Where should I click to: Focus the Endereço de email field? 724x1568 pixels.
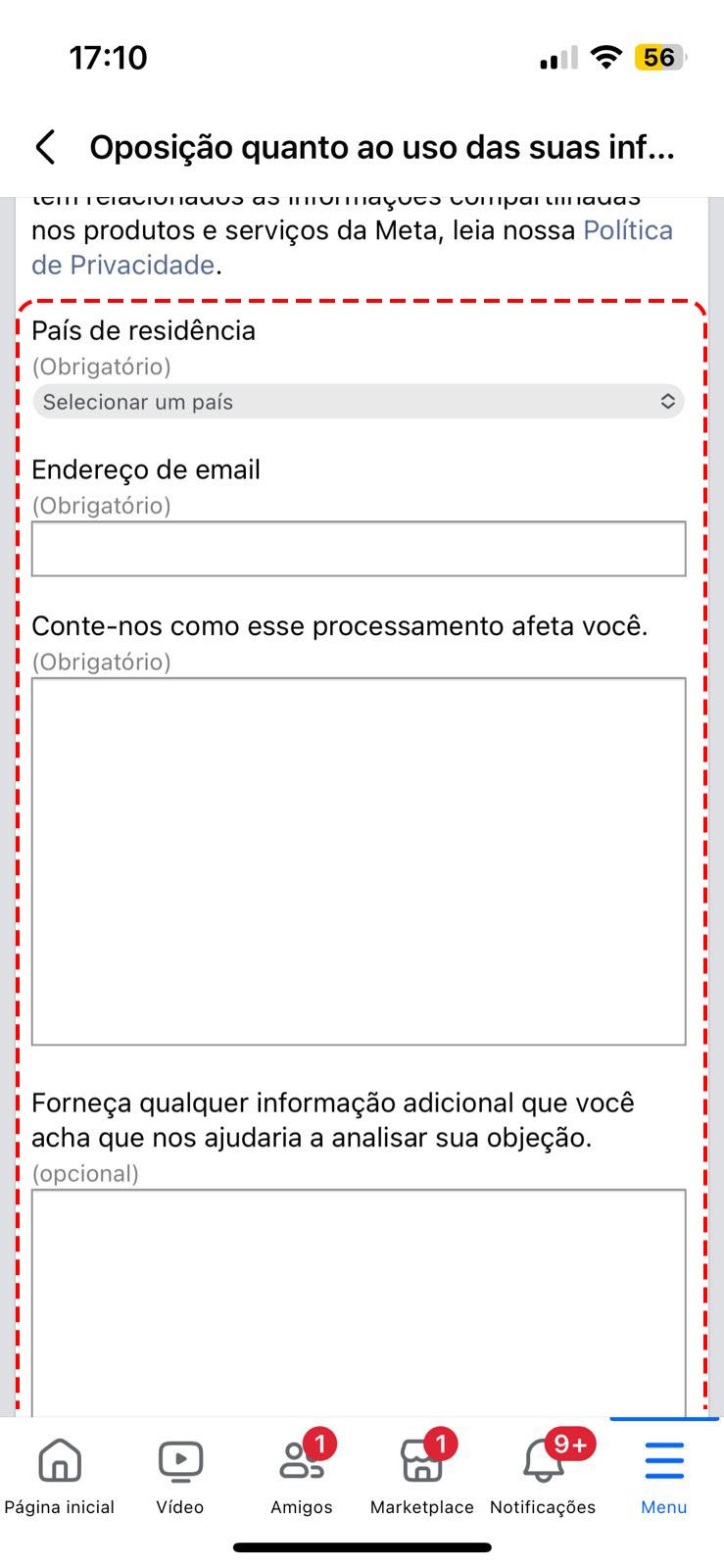[x=359, y=549]
